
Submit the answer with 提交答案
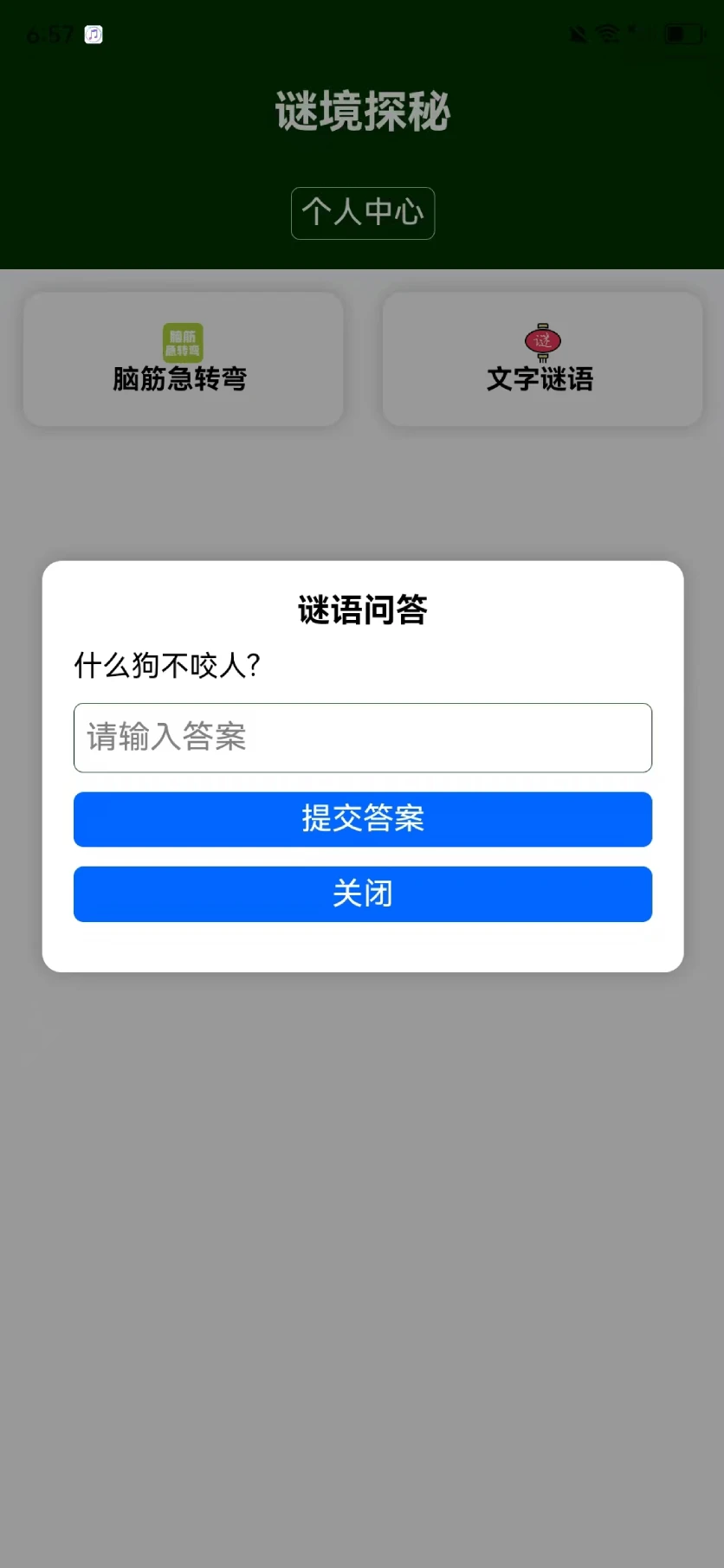point(362,818)
